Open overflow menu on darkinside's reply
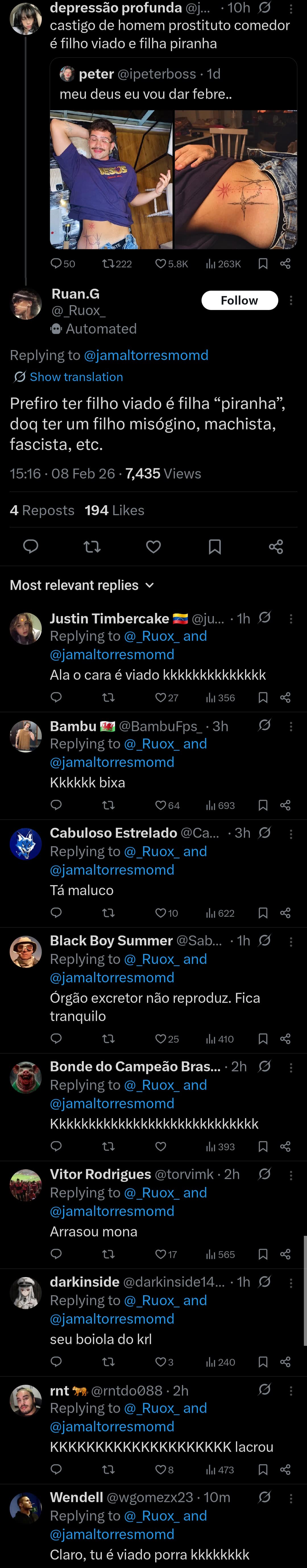Viewport: 307px width, 1568px height. coord(291,1282)
